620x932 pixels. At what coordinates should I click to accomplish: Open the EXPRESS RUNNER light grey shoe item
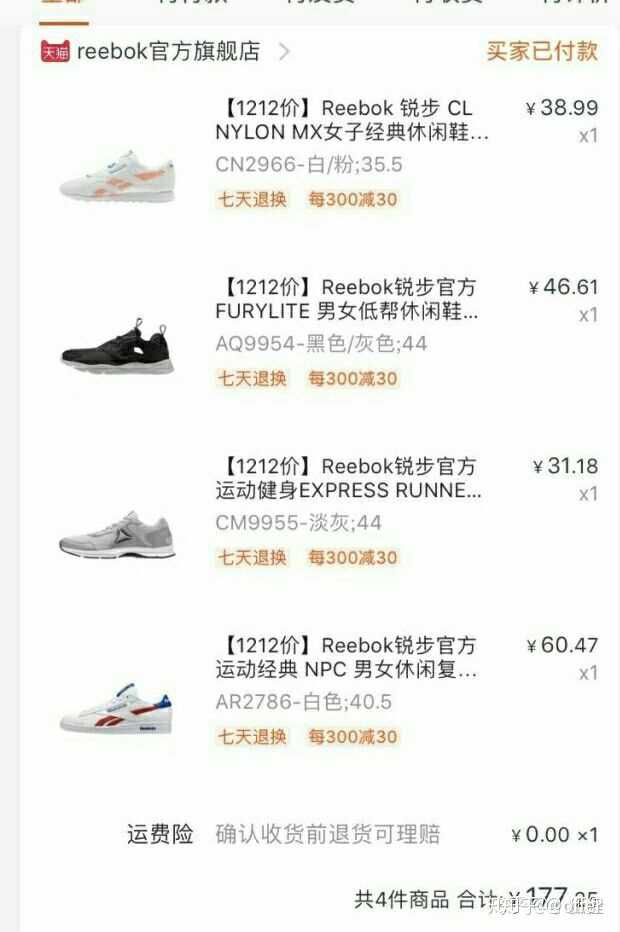[348, 478]
